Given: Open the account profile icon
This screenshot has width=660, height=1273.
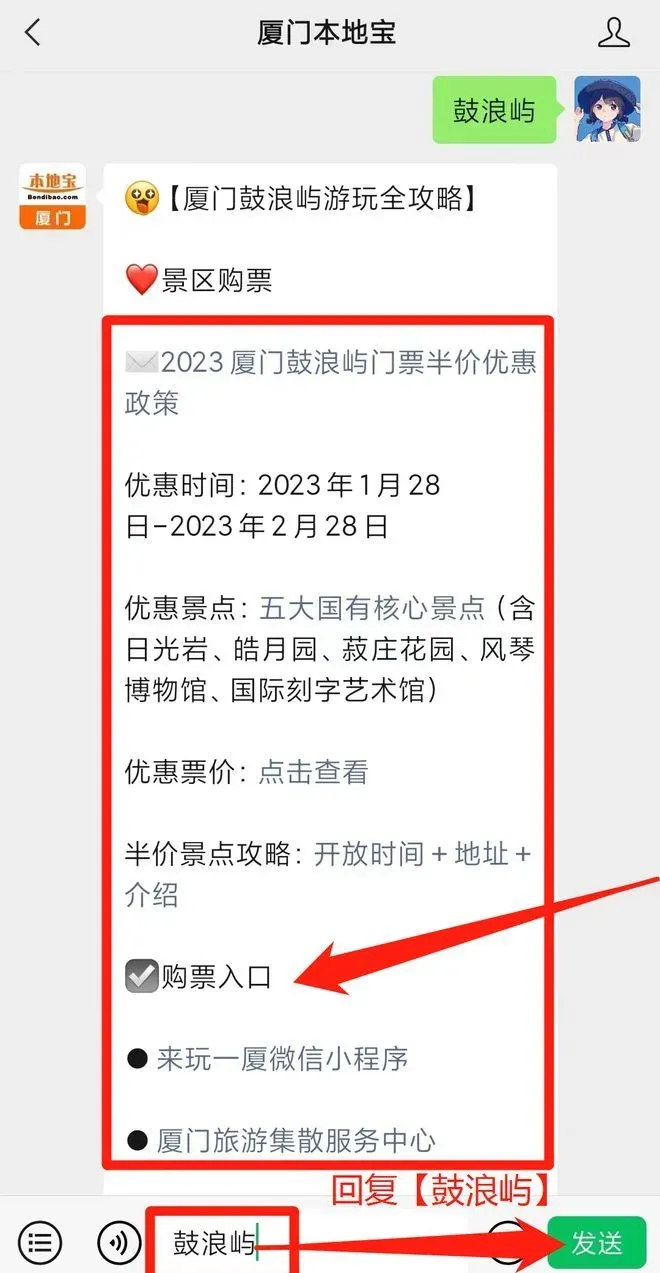Looking at the screenshot, I should [614, 32].
